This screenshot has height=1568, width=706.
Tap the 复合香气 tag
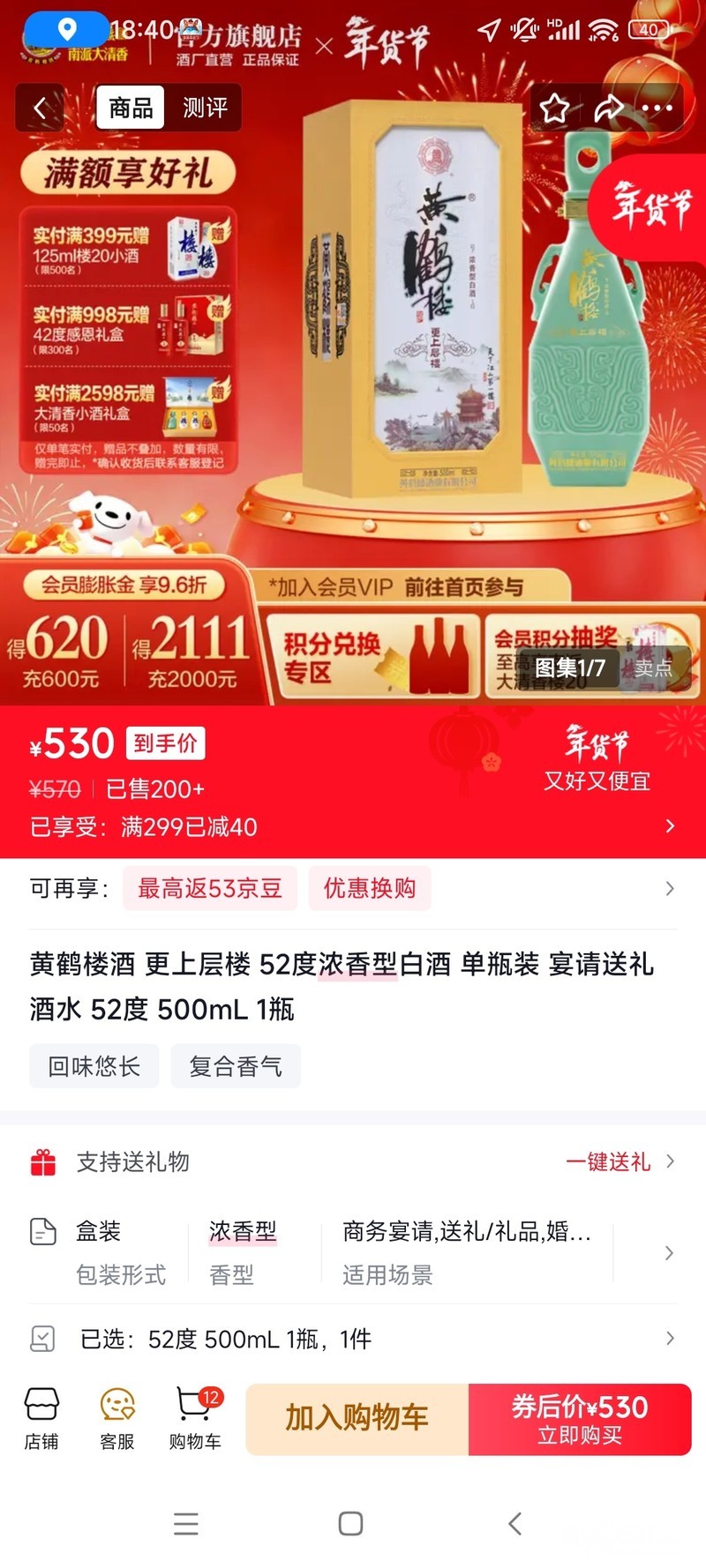coord(236,1066)
